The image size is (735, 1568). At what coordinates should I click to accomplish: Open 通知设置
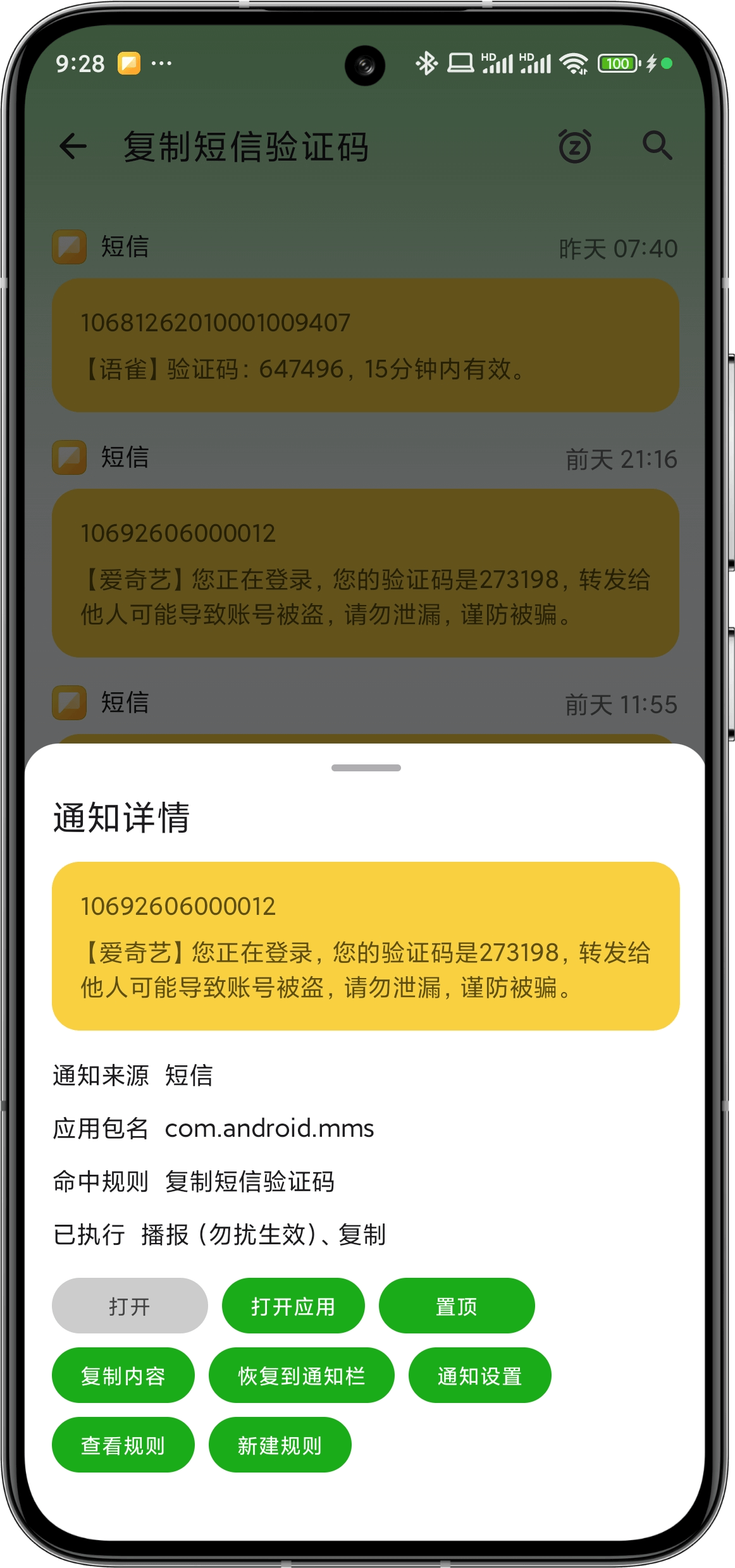479,1375
